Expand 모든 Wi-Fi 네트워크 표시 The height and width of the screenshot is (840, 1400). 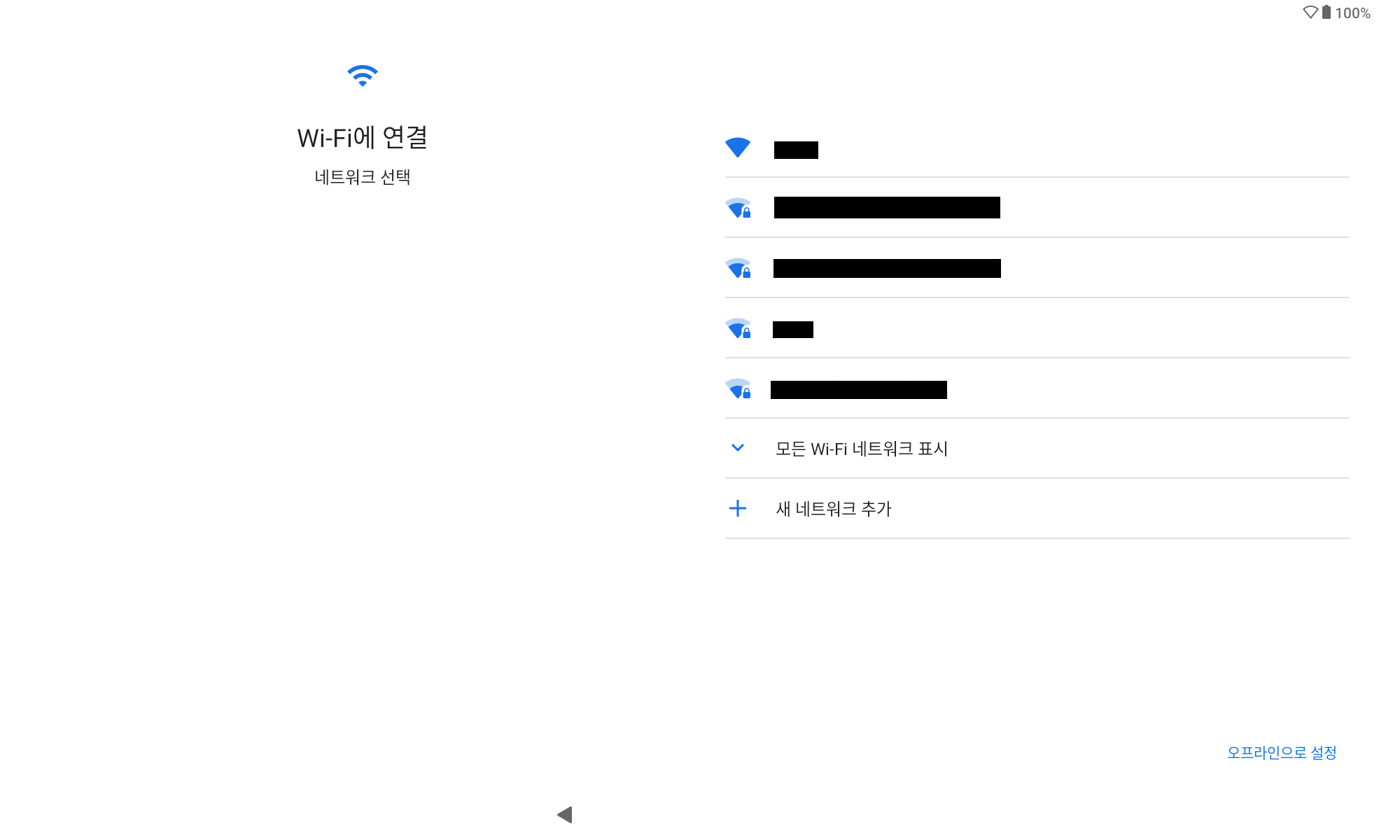click(861, 449)
